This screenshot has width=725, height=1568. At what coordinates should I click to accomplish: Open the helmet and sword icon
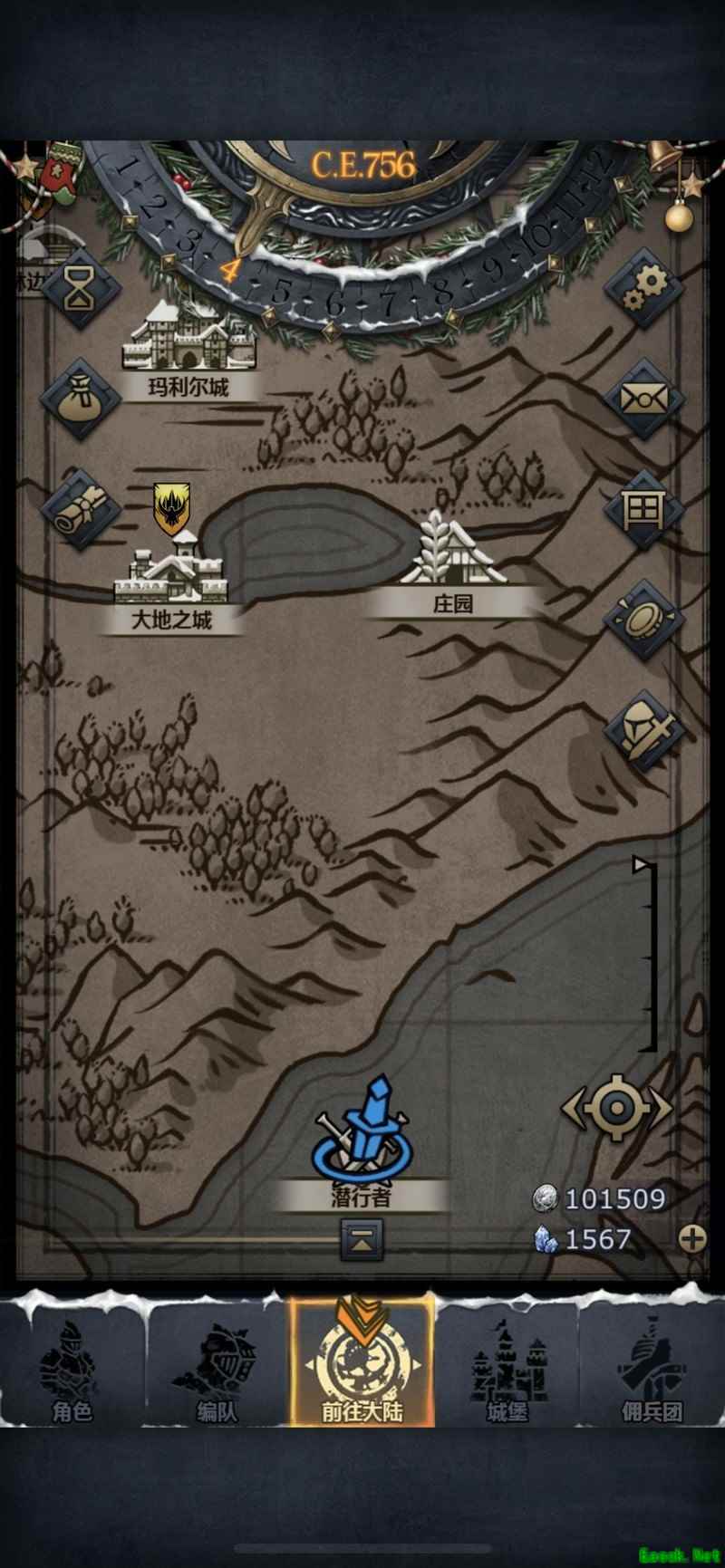[644, 729]
